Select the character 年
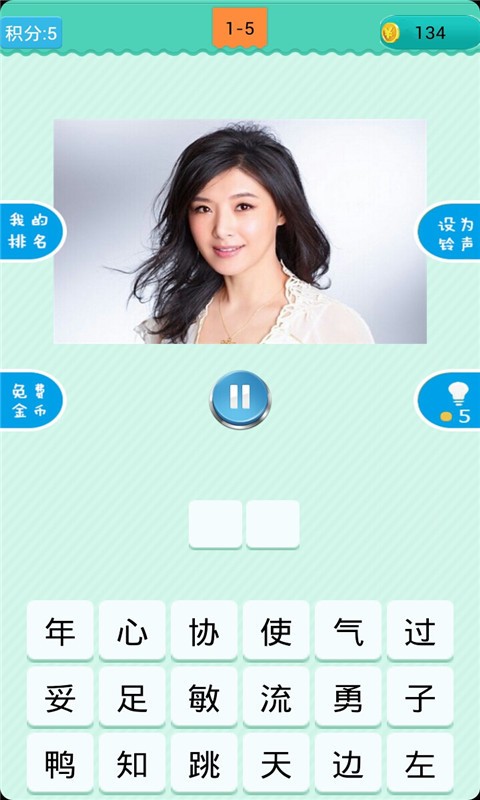This screenshot has width=480, height=800. tap(60, 631)
